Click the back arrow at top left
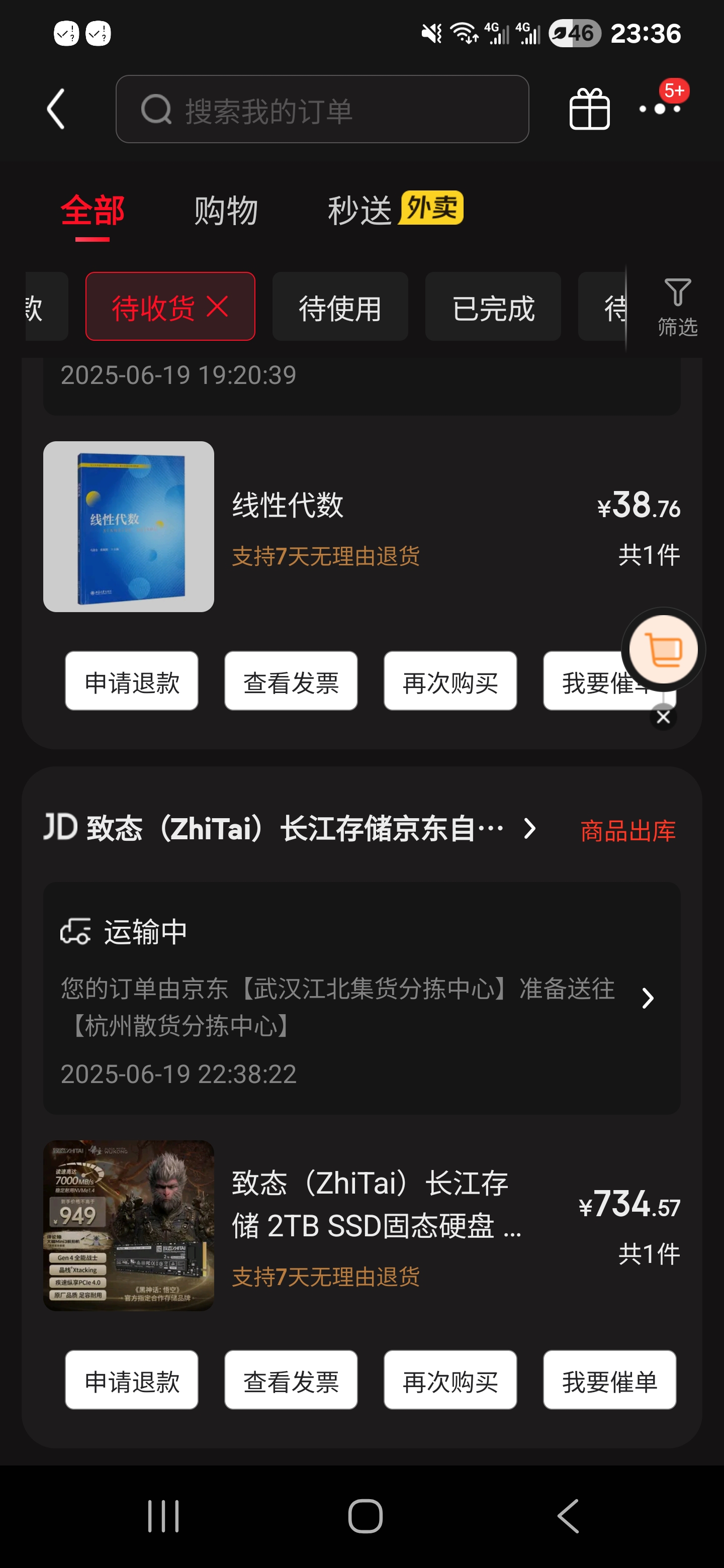 coord(56,110)
